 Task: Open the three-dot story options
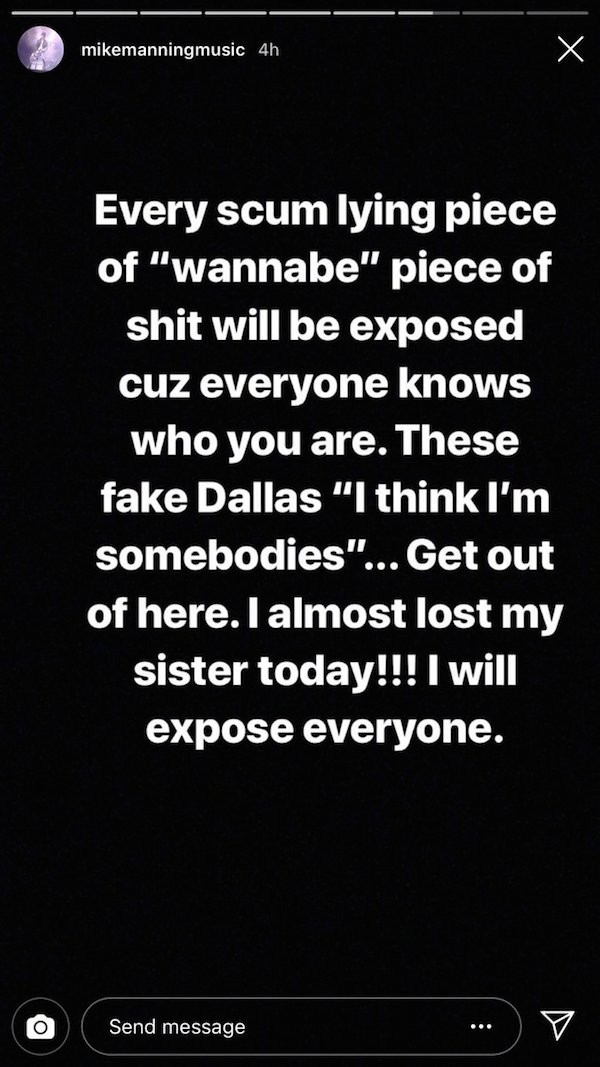pos(481,1027)
